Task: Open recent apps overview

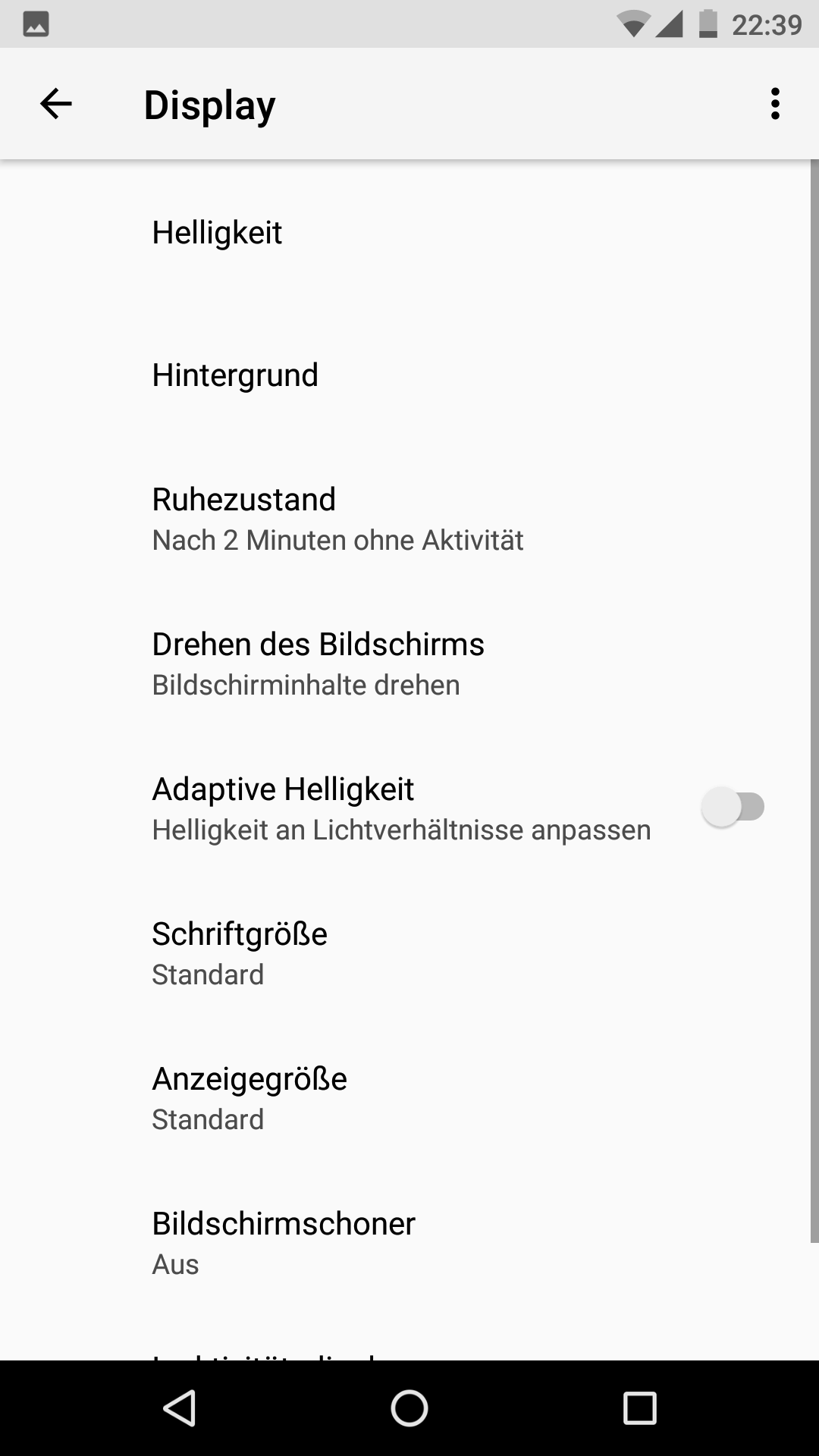Action: pyautogui.click(x=639, y=1408)
